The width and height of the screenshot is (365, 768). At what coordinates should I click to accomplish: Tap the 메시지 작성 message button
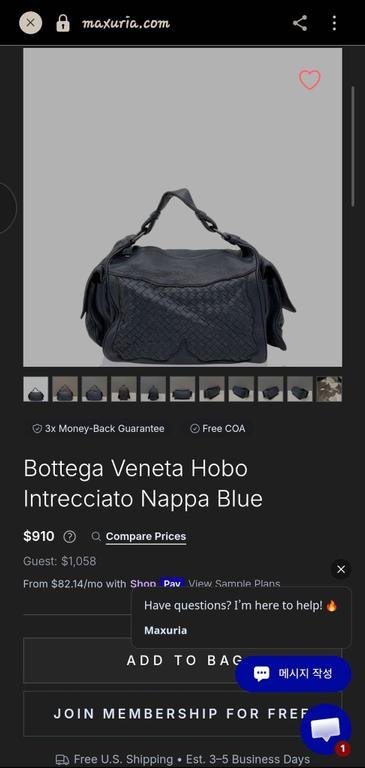[293, 674]
